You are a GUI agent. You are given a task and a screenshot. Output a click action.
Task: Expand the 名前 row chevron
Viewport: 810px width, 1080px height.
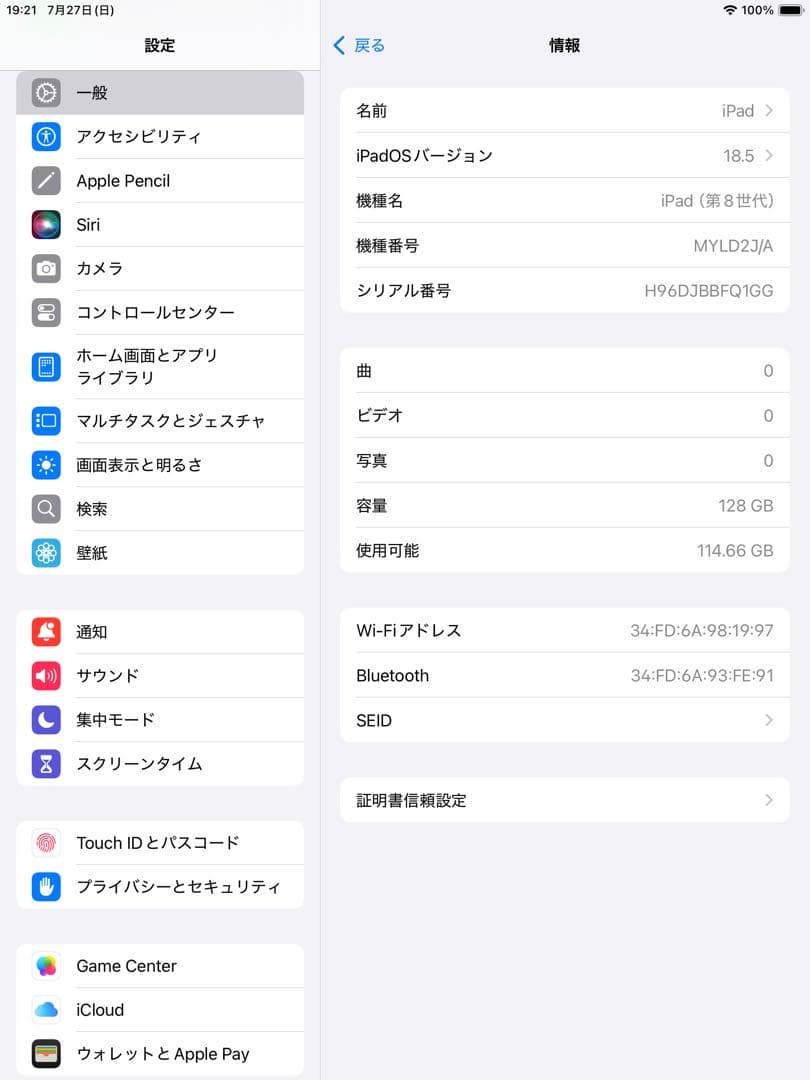(768, 111)
